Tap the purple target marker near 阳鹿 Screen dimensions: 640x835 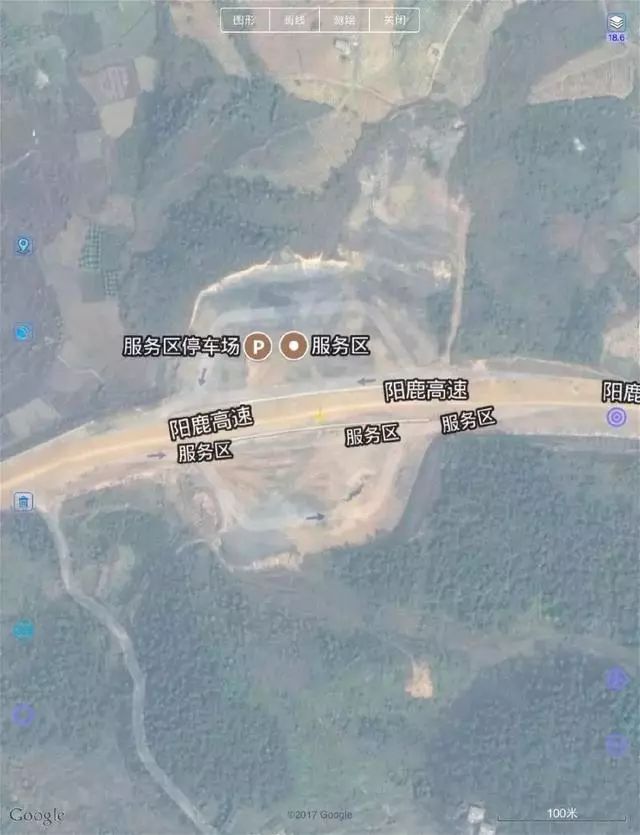pyautogui.click(x=619, y=417)
